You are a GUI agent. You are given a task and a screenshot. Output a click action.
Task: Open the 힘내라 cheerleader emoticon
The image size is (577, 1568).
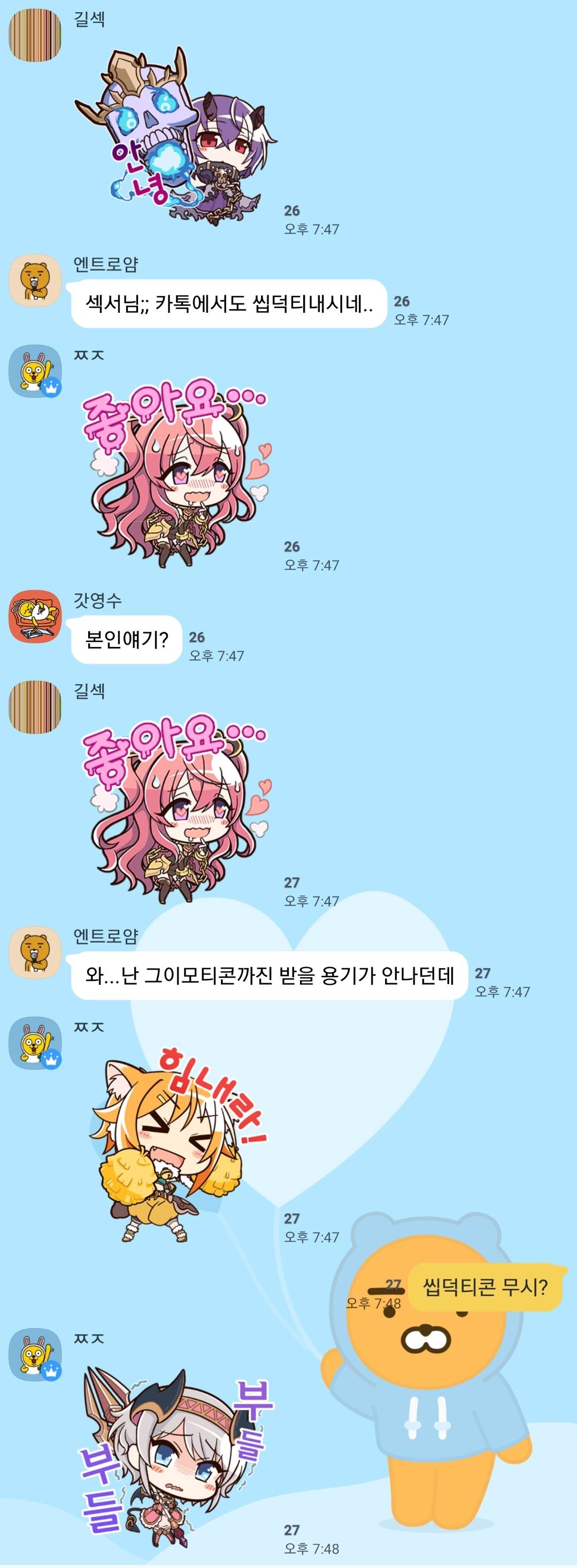coord(176,1145)
